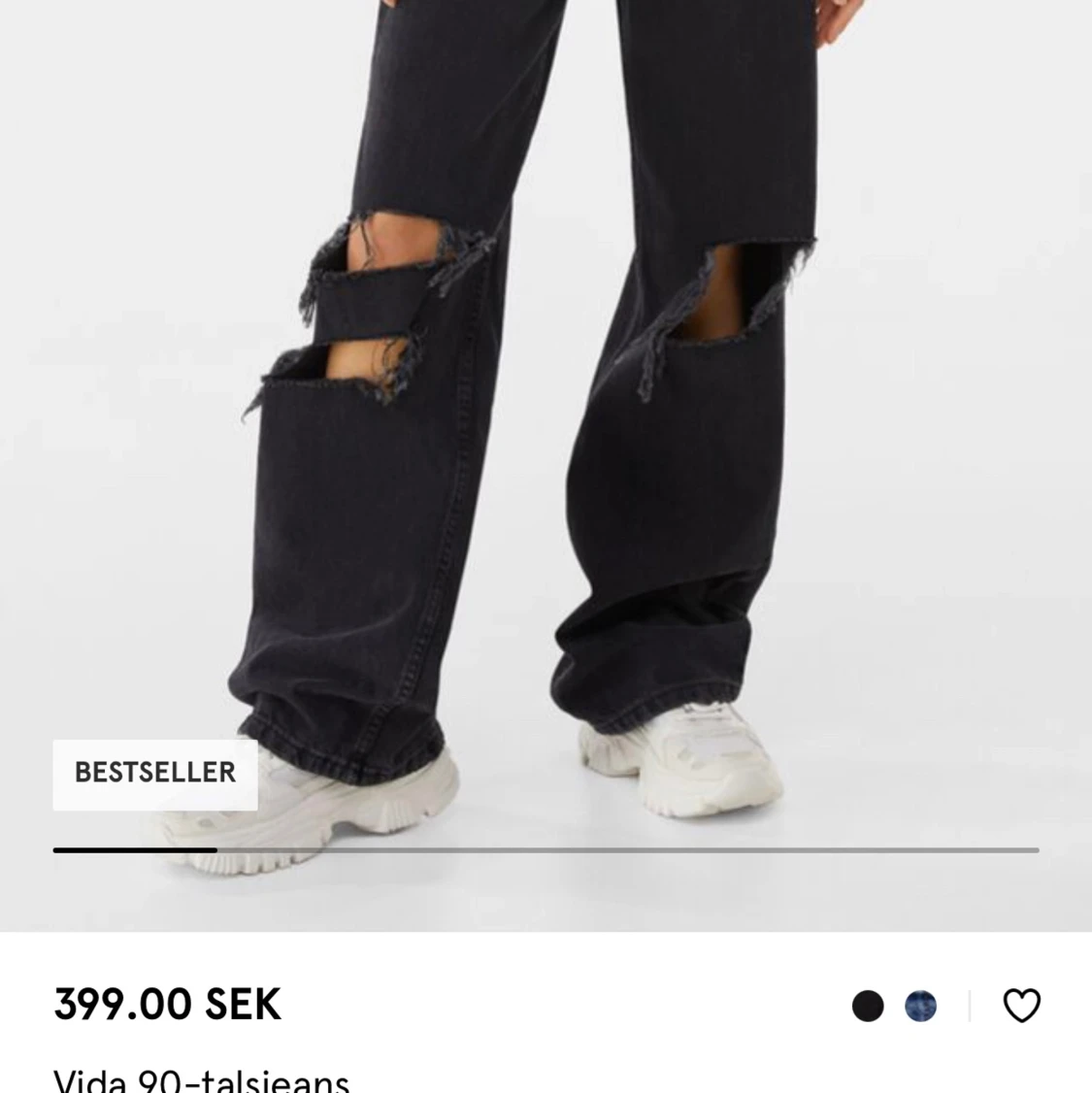This screenshot has height=1093, width=1092.
Task: Click the dark filled segment of the slider
Action: point(136,848)
